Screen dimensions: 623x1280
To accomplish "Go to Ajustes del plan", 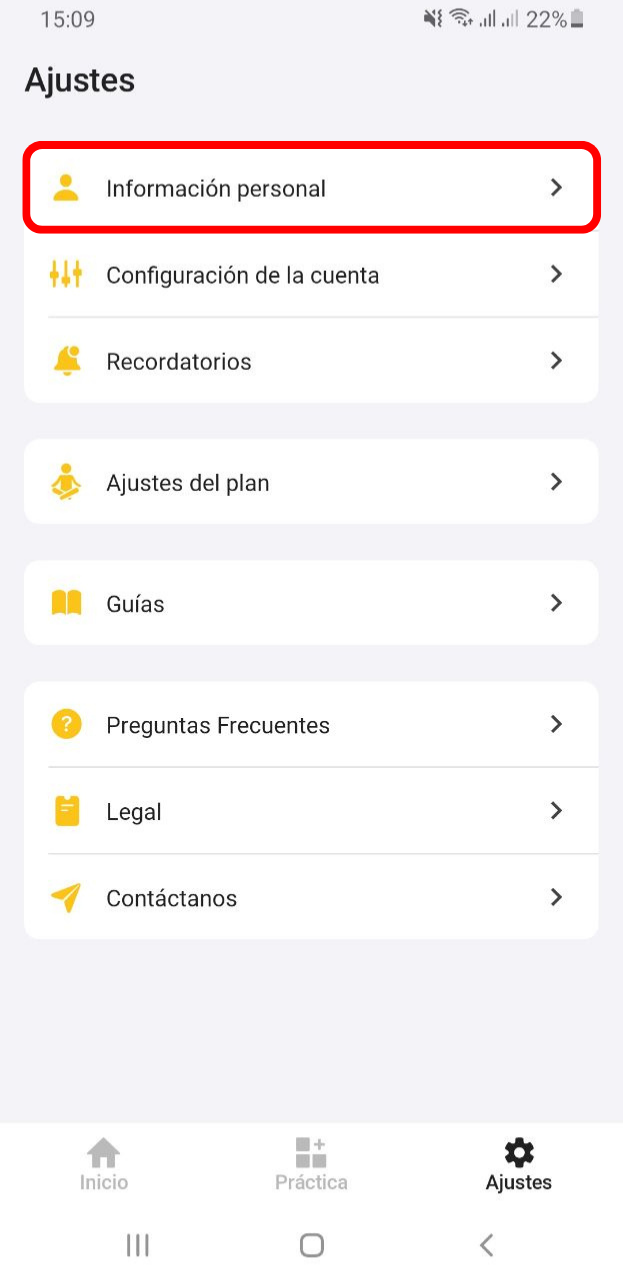I will 311,482.
